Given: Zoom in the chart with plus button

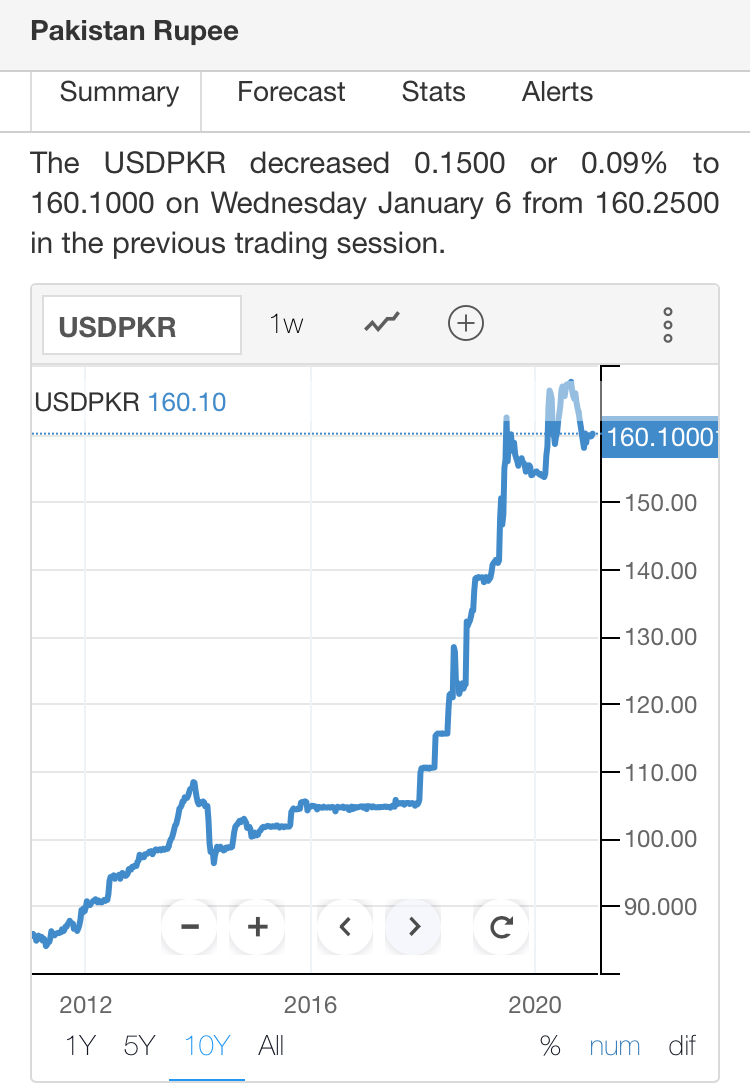Looking at the screenshot, I should click(257, 927).
